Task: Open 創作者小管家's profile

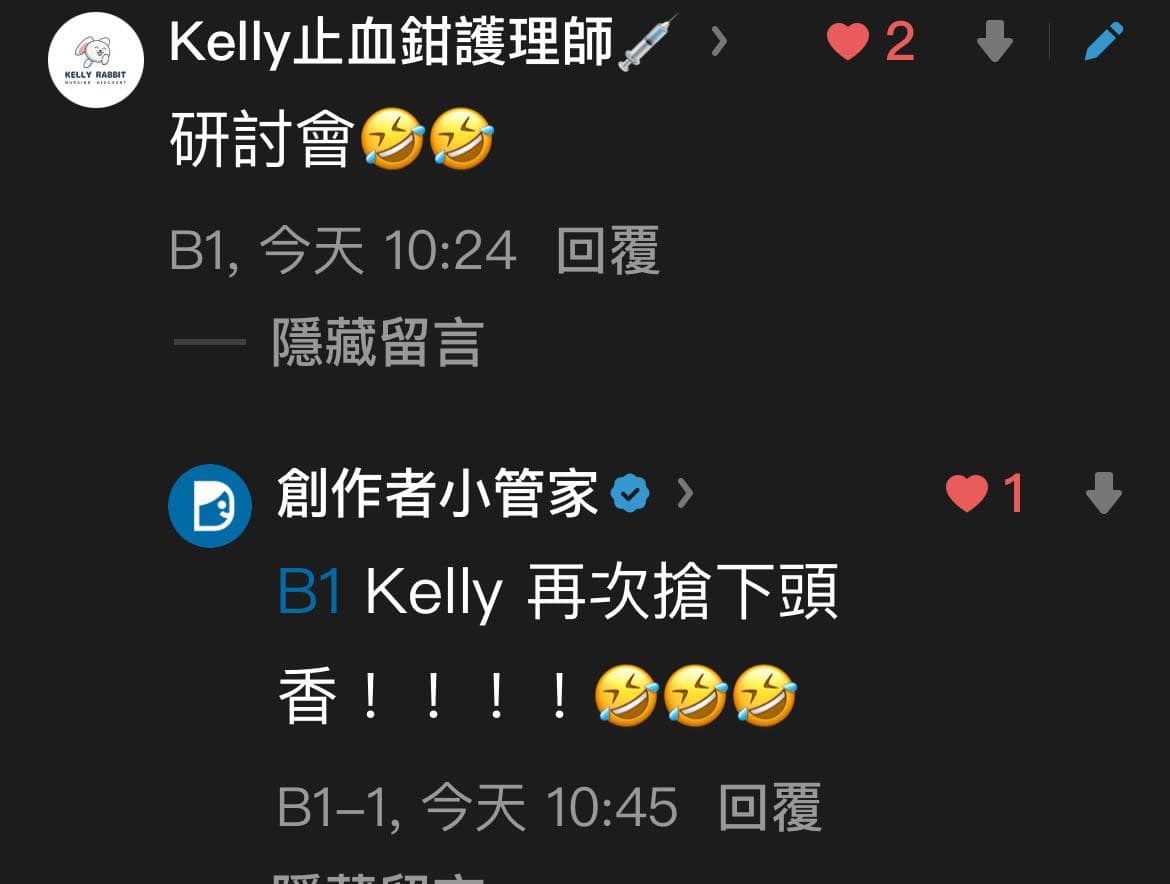Action: pyautogui.click(x=485, y=493)
